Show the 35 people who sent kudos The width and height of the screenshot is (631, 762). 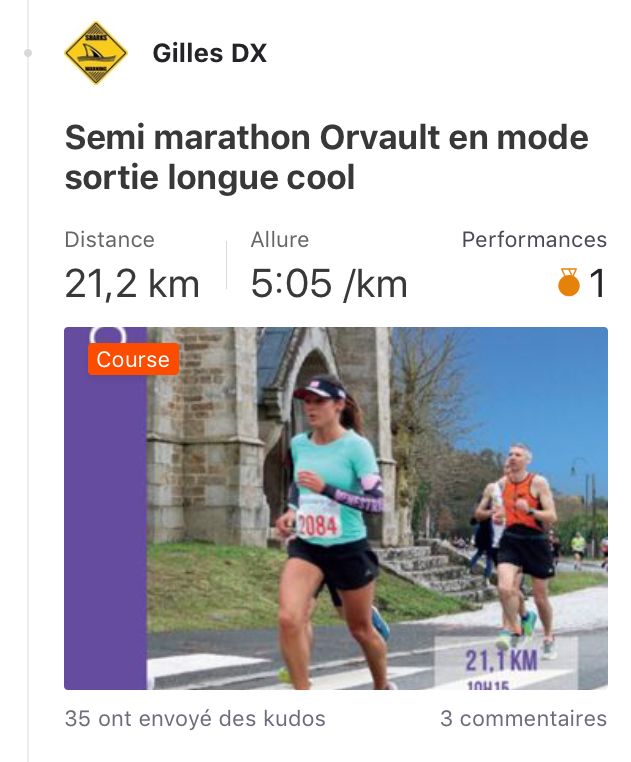195,718
